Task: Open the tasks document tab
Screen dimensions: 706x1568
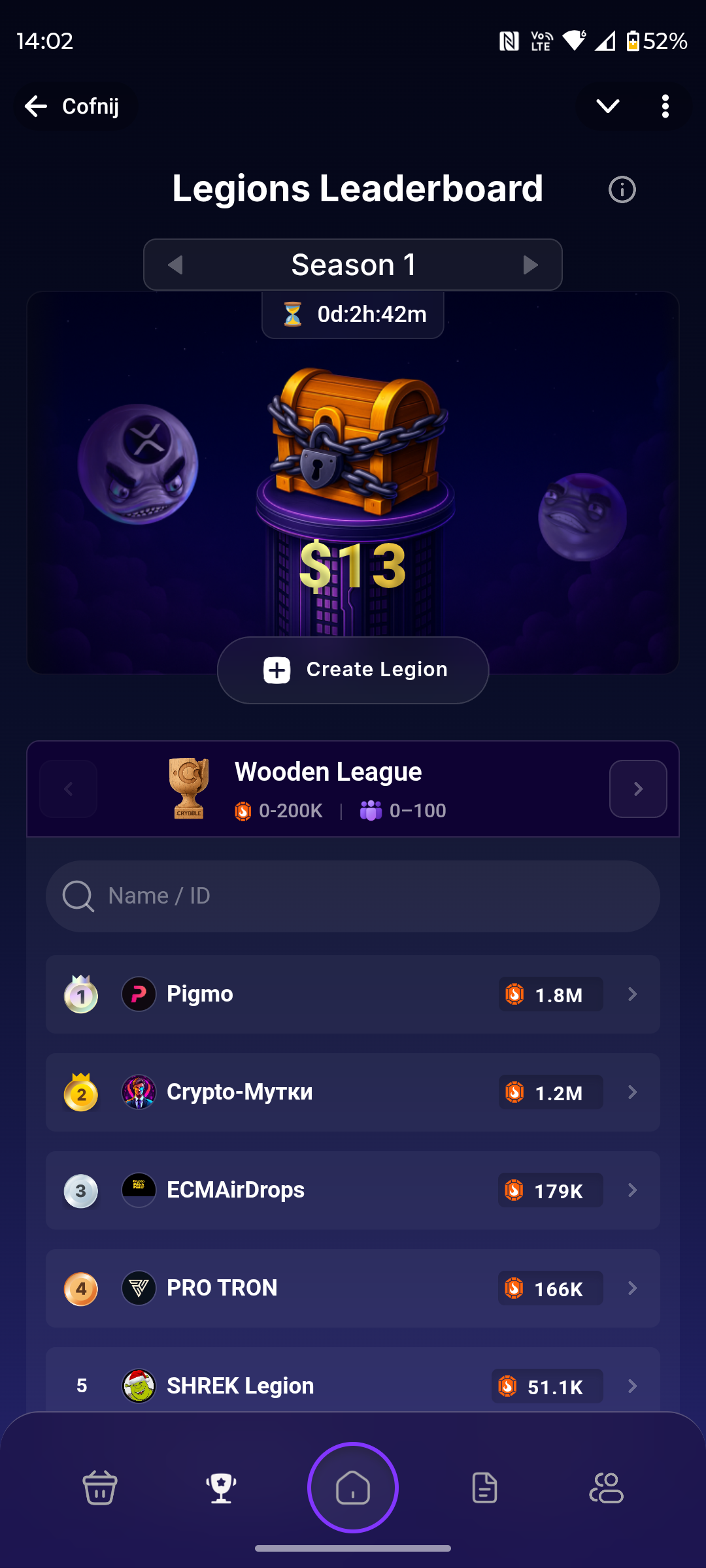Action: 484,1488
